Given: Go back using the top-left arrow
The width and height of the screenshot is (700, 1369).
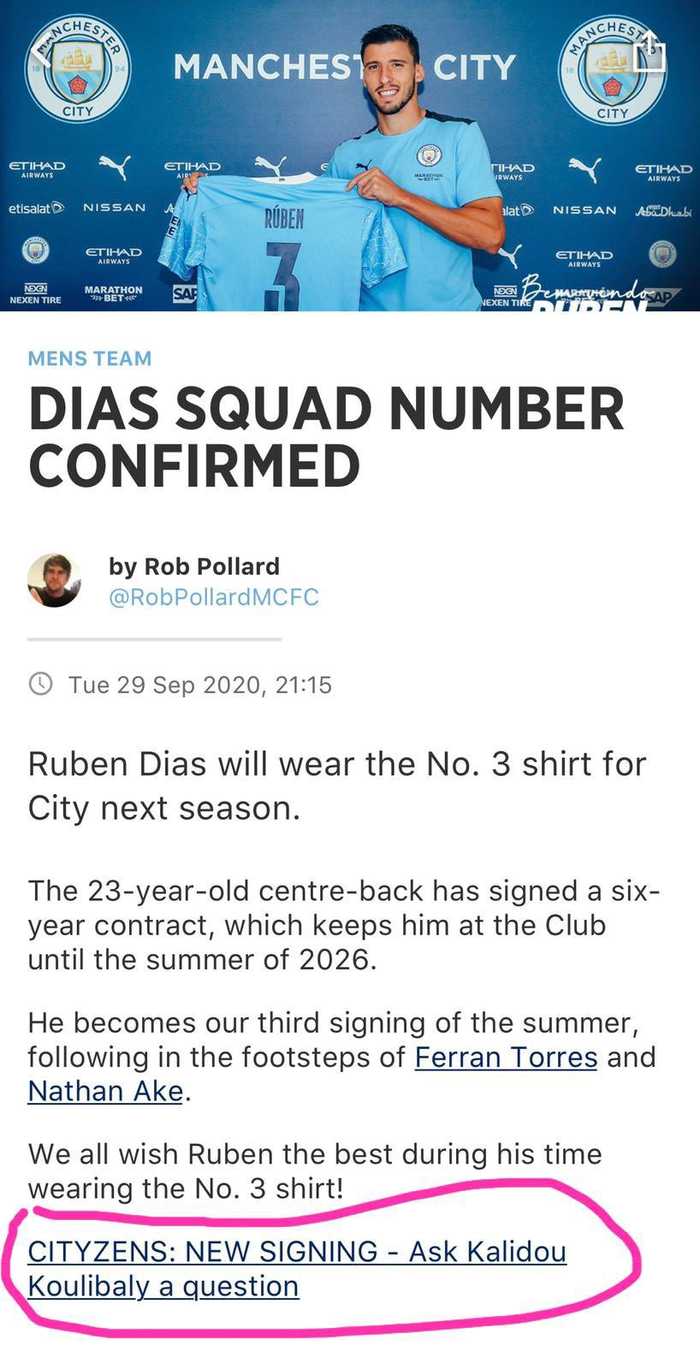Looking at the screenshot, I should [x=46, y=47].
